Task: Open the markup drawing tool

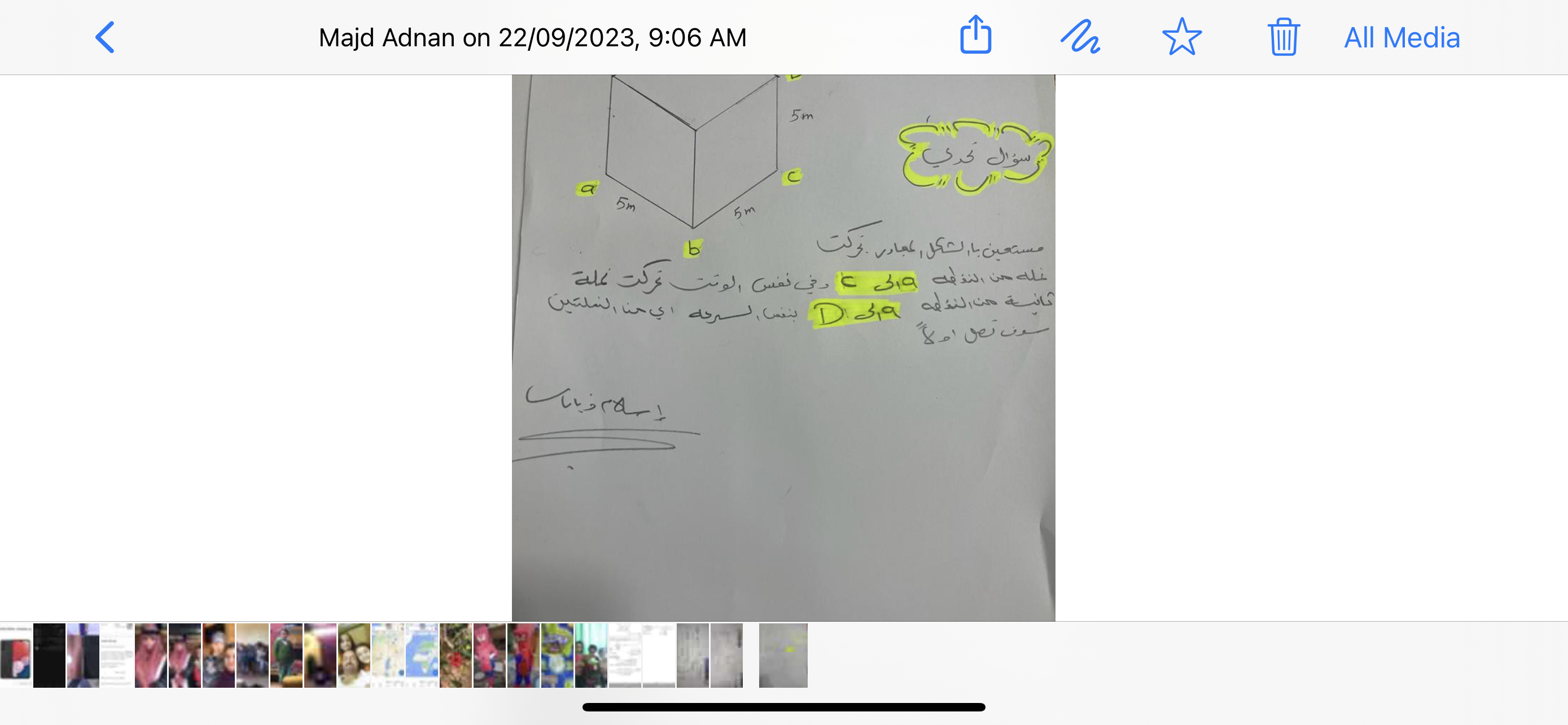Action: (x=1080, y=37)
